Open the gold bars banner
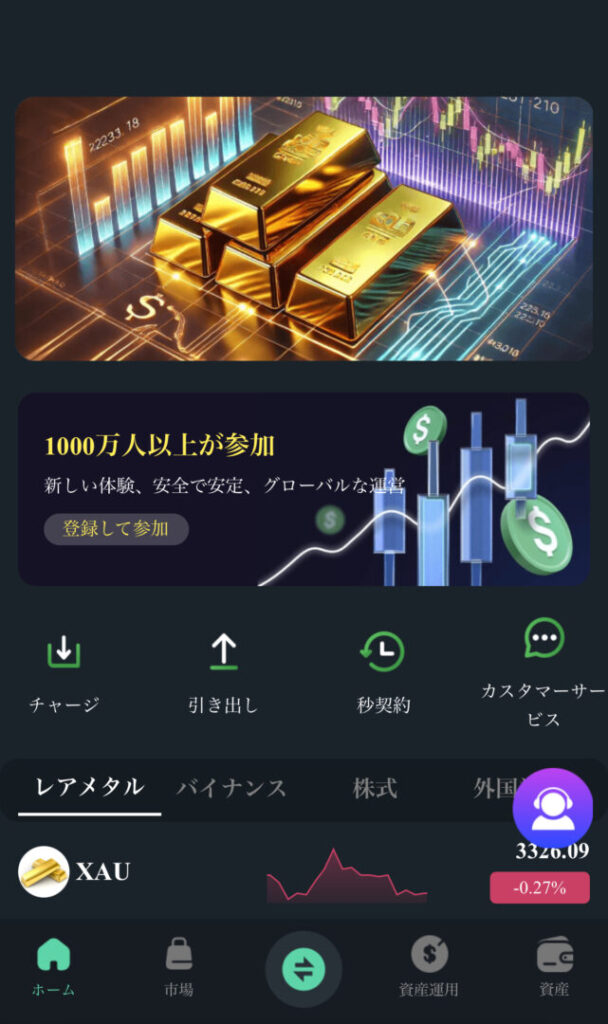 pyautogui.click(x=304, y=228)
